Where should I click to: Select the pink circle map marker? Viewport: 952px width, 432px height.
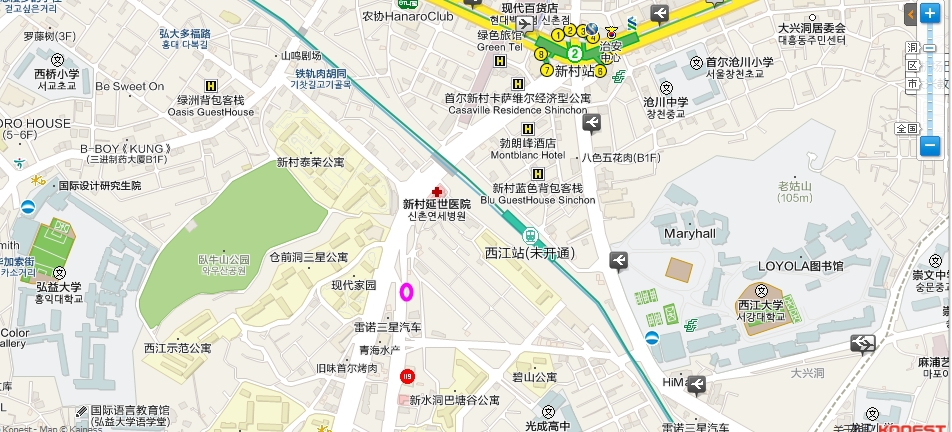click(407, 292)
